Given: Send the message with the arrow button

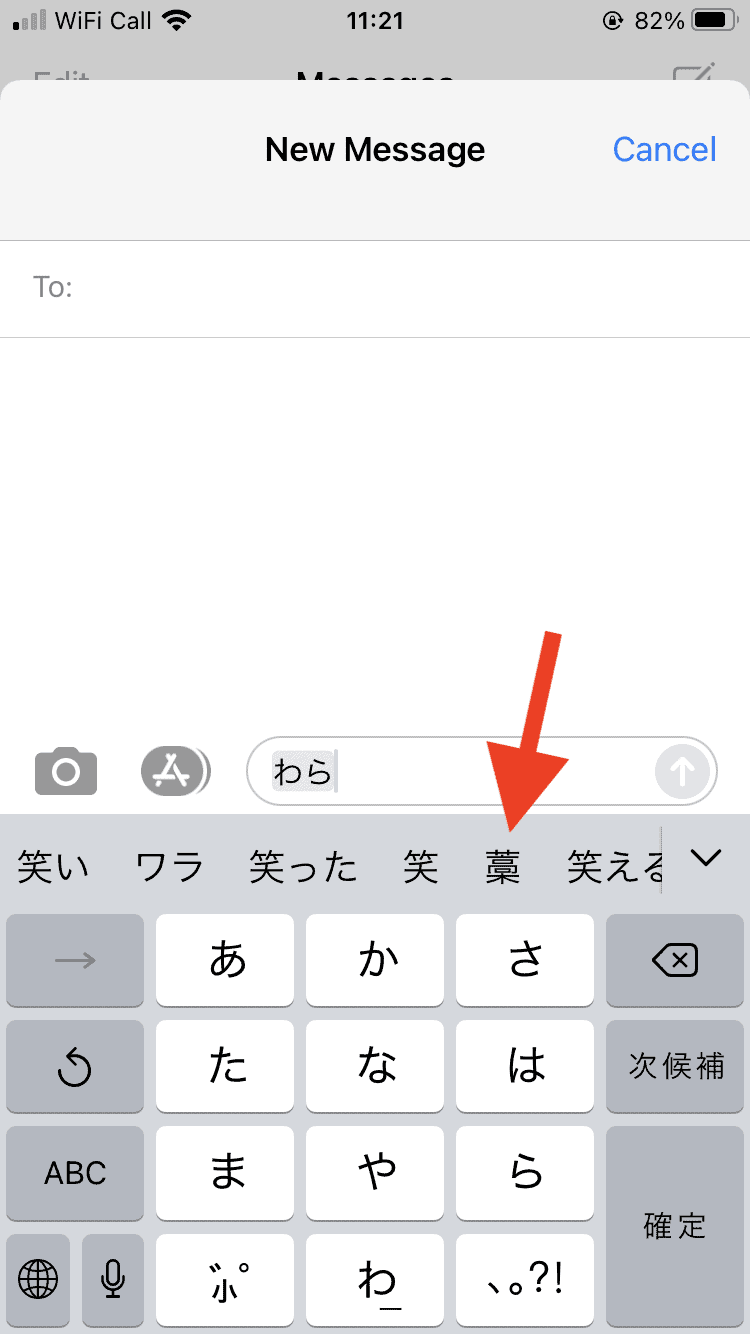Looking at the screenshot, I should click(x=682, y=771).
